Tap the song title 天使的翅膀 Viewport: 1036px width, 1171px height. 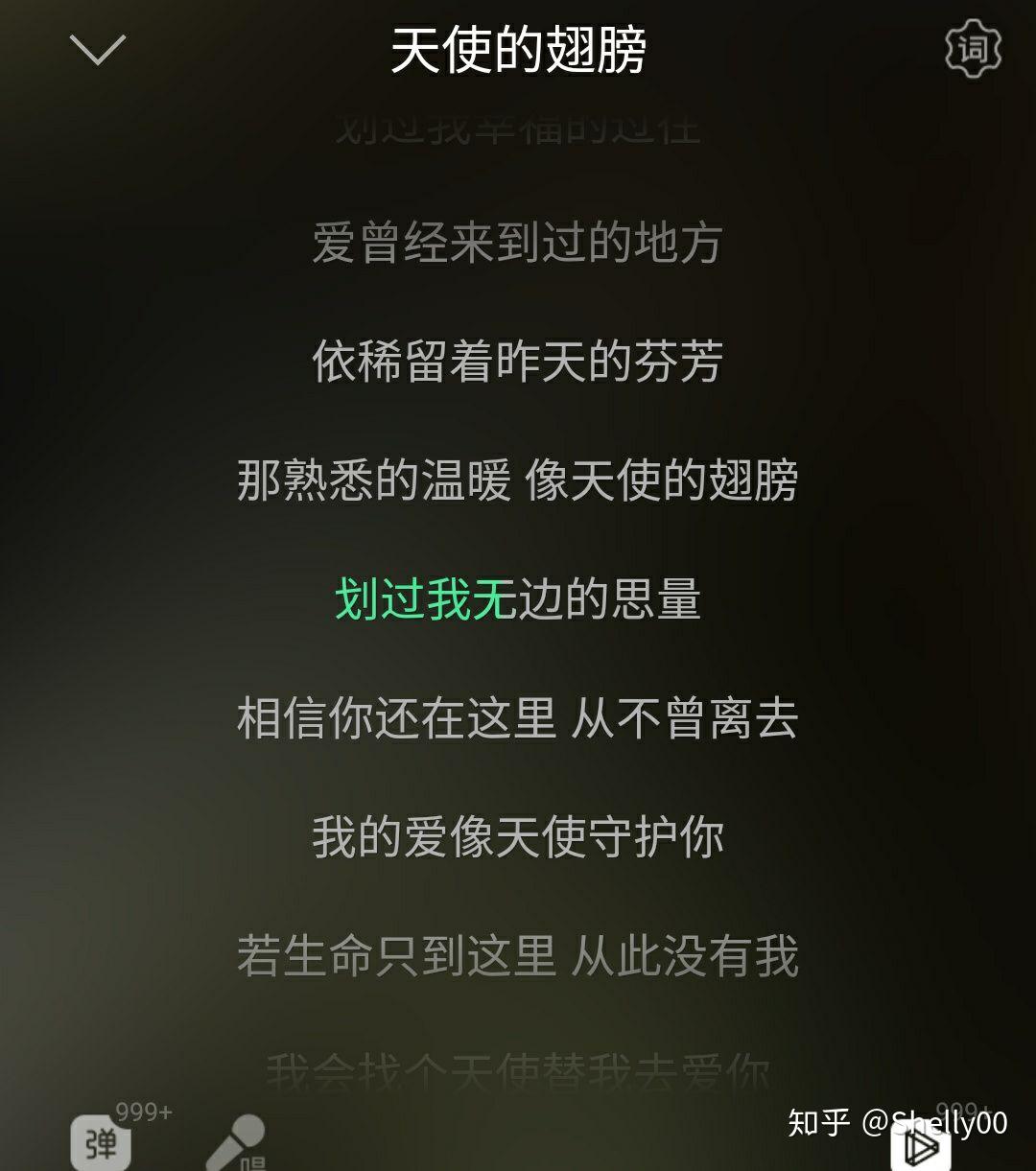[518, 50]
